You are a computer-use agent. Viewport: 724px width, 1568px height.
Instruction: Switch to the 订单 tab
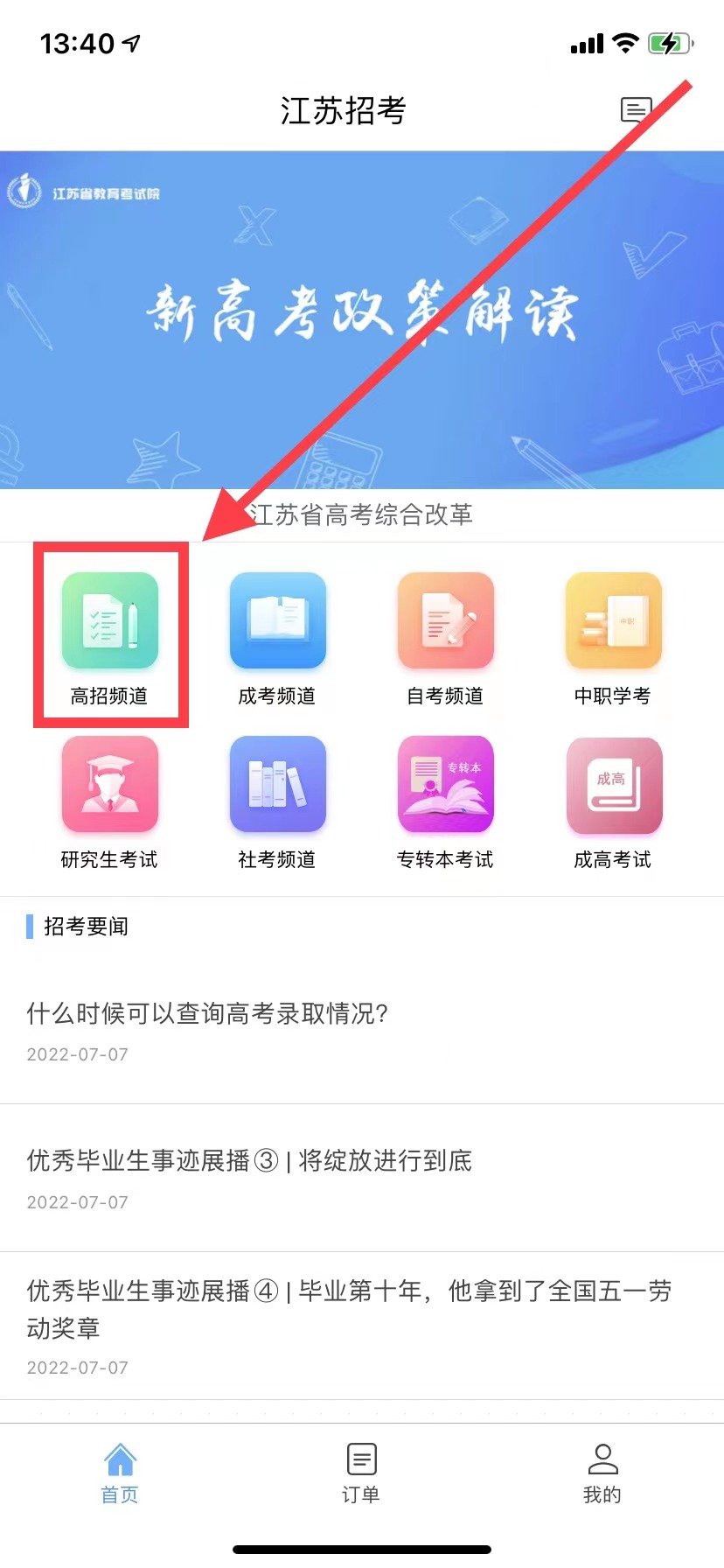coord(361,1473)
